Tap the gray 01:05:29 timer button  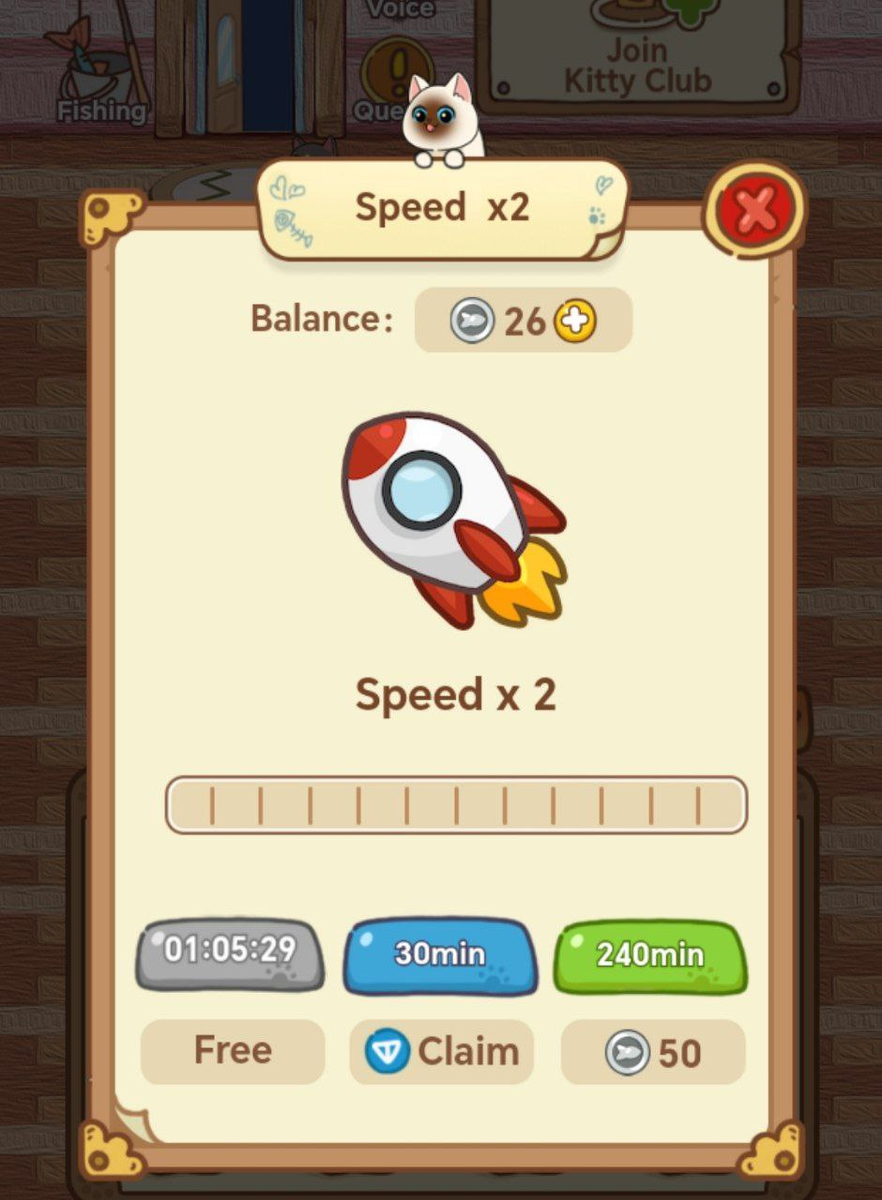pos(230,952)
